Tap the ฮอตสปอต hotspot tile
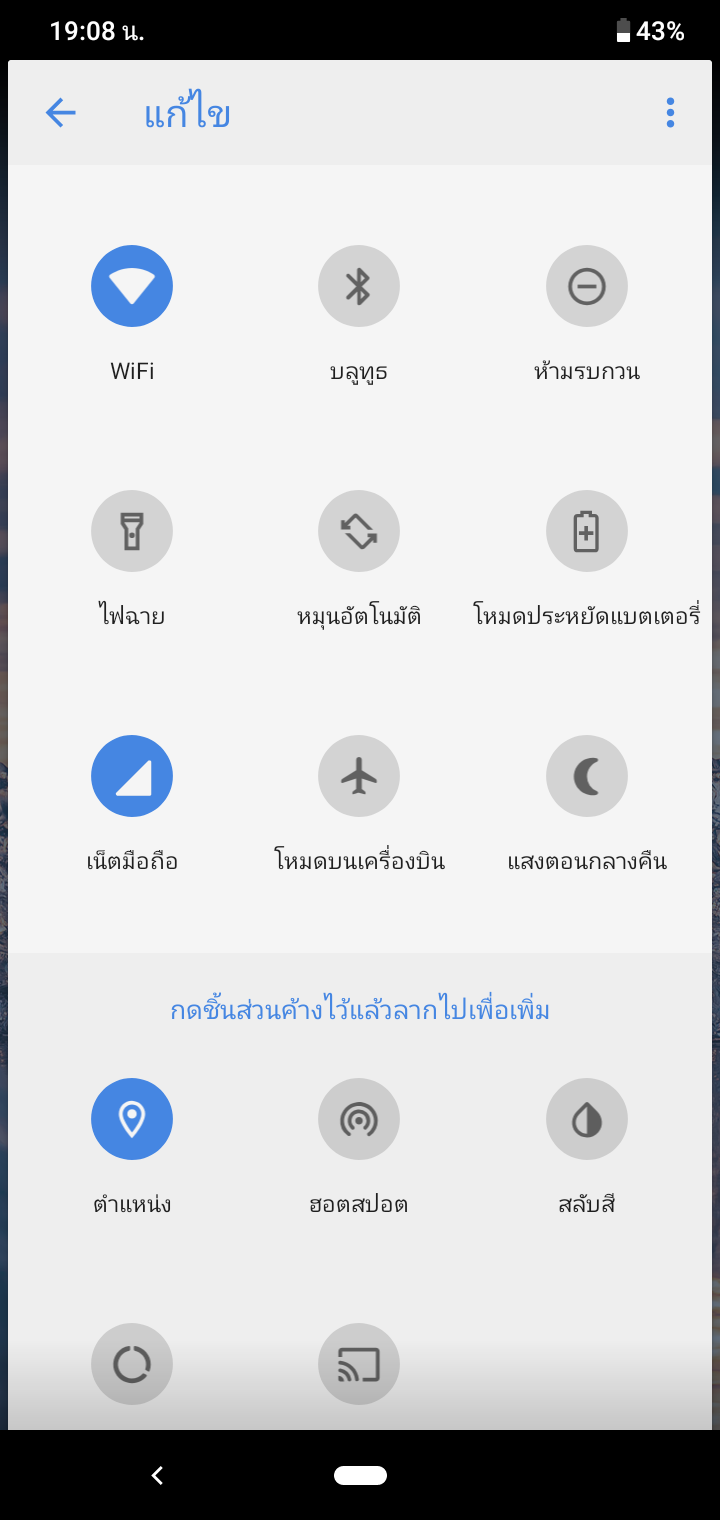The width and height of the screenshot is (720, 1520). click(359, 1119)
